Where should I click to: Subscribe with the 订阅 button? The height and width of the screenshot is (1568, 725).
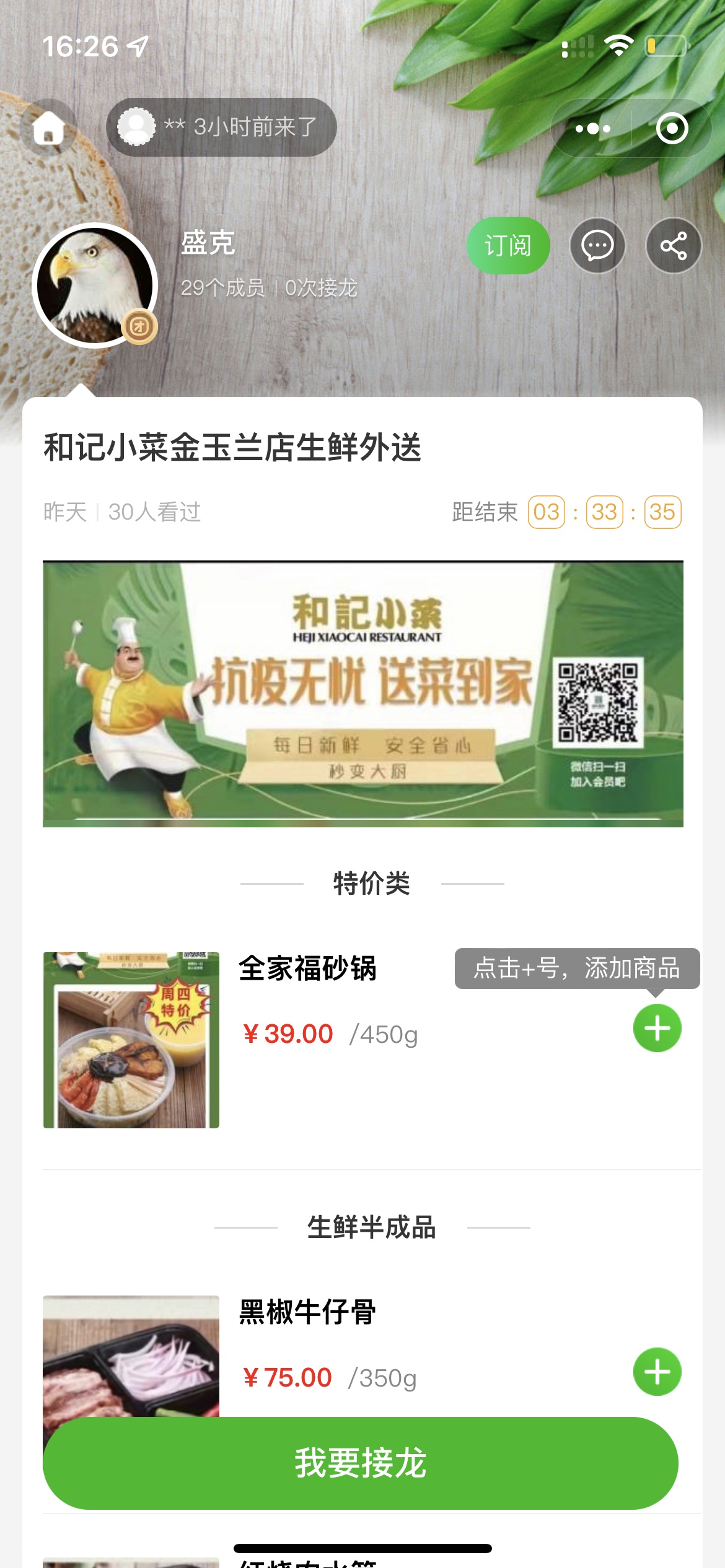(507, 246)
